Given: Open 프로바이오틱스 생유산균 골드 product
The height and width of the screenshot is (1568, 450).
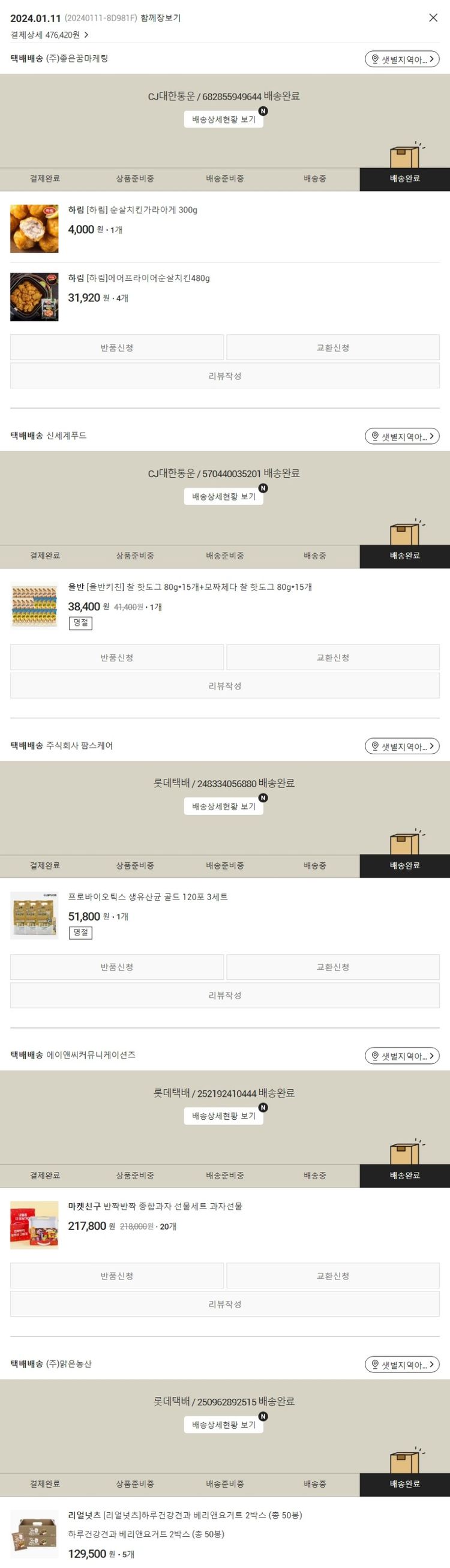Looking at the screenshot, I should pyautogui.click(x=148, y=897).
